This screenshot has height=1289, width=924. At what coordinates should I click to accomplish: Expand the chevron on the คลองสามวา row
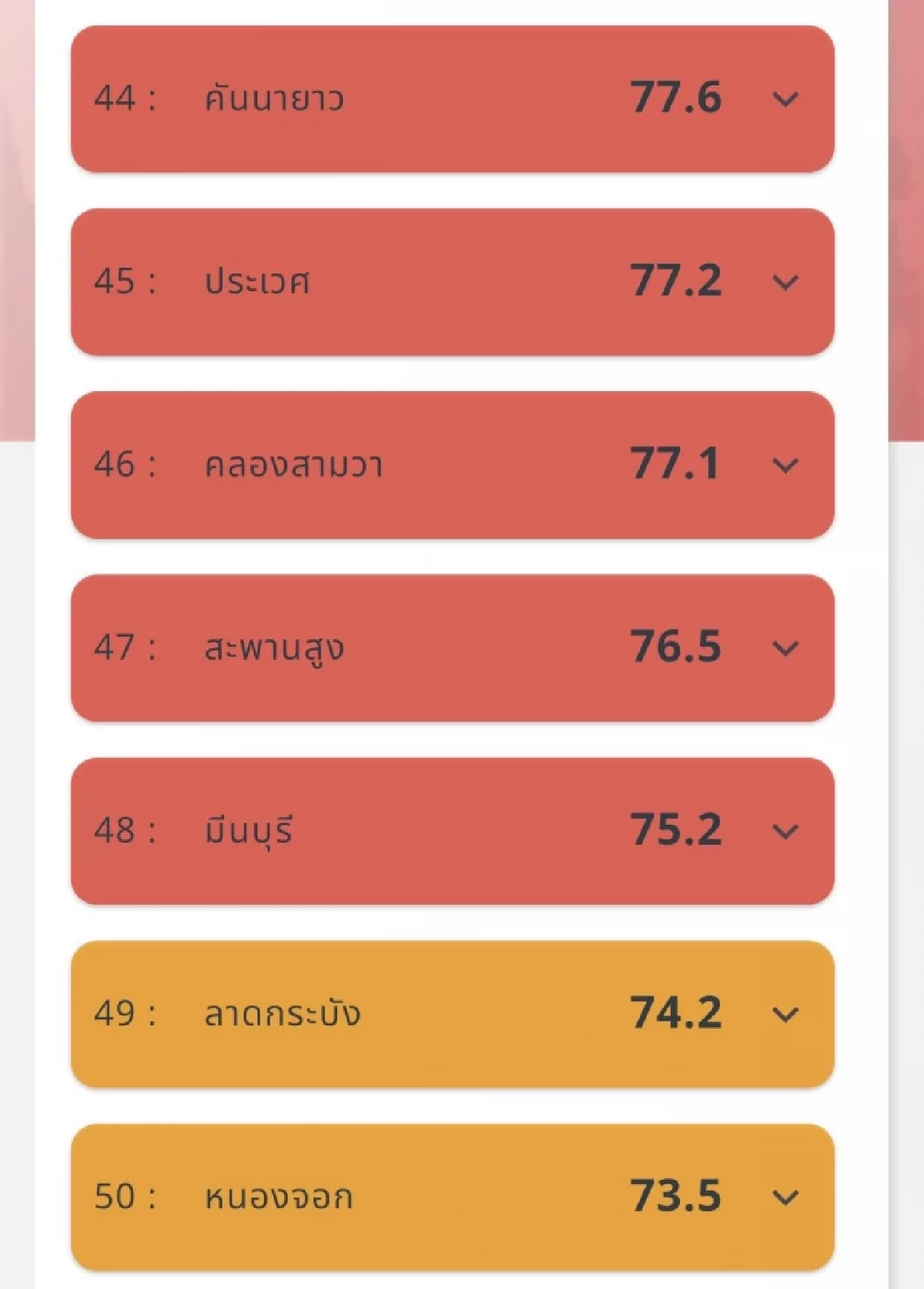784,465
